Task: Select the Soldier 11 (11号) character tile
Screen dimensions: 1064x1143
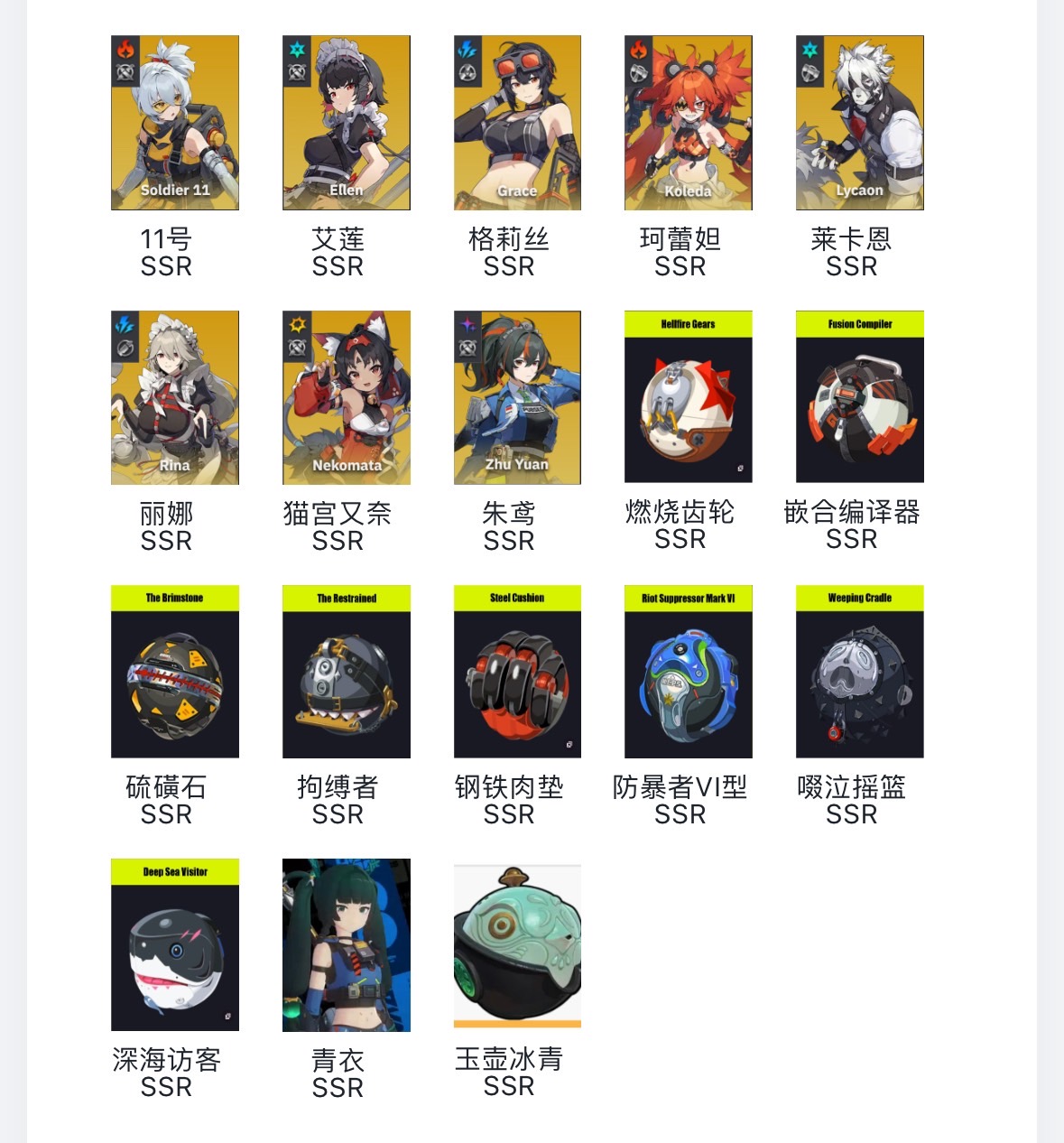Action: pyautogui.click(x=175, y=123)
